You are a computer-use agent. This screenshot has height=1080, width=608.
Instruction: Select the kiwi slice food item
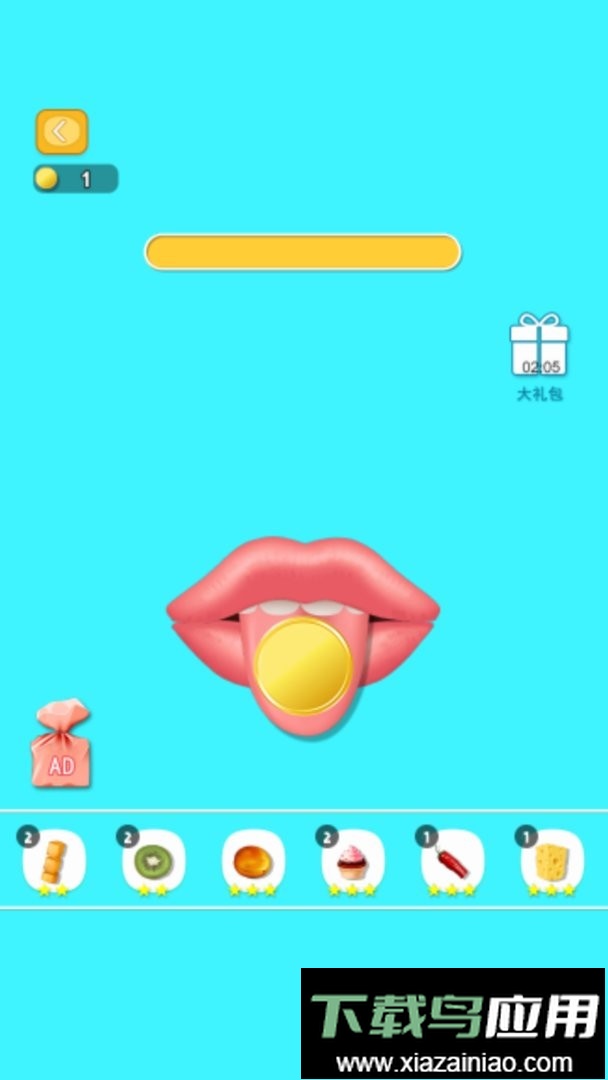[x=154, y=860]
